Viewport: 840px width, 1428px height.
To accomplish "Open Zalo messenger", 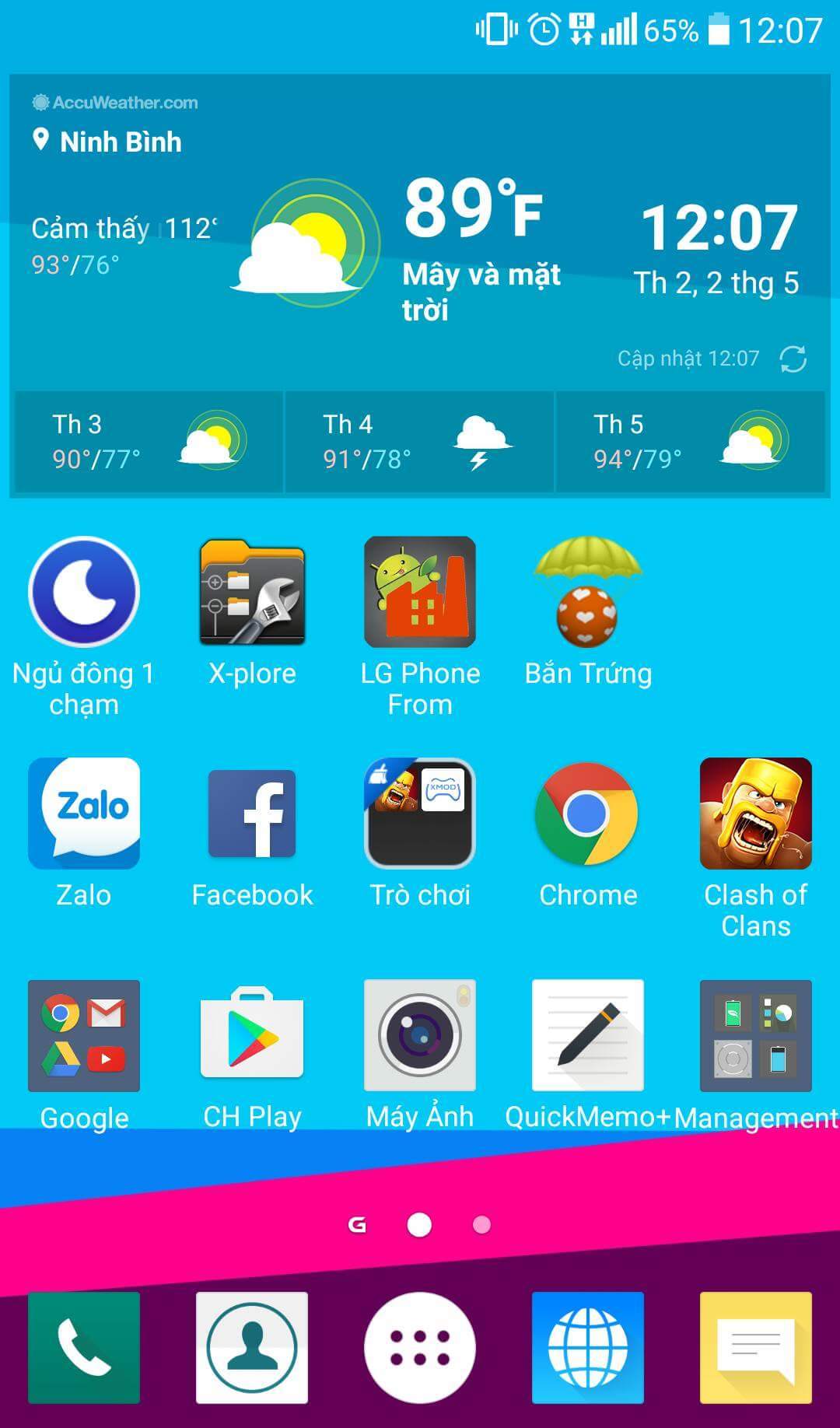I will (x=84, y=814).
